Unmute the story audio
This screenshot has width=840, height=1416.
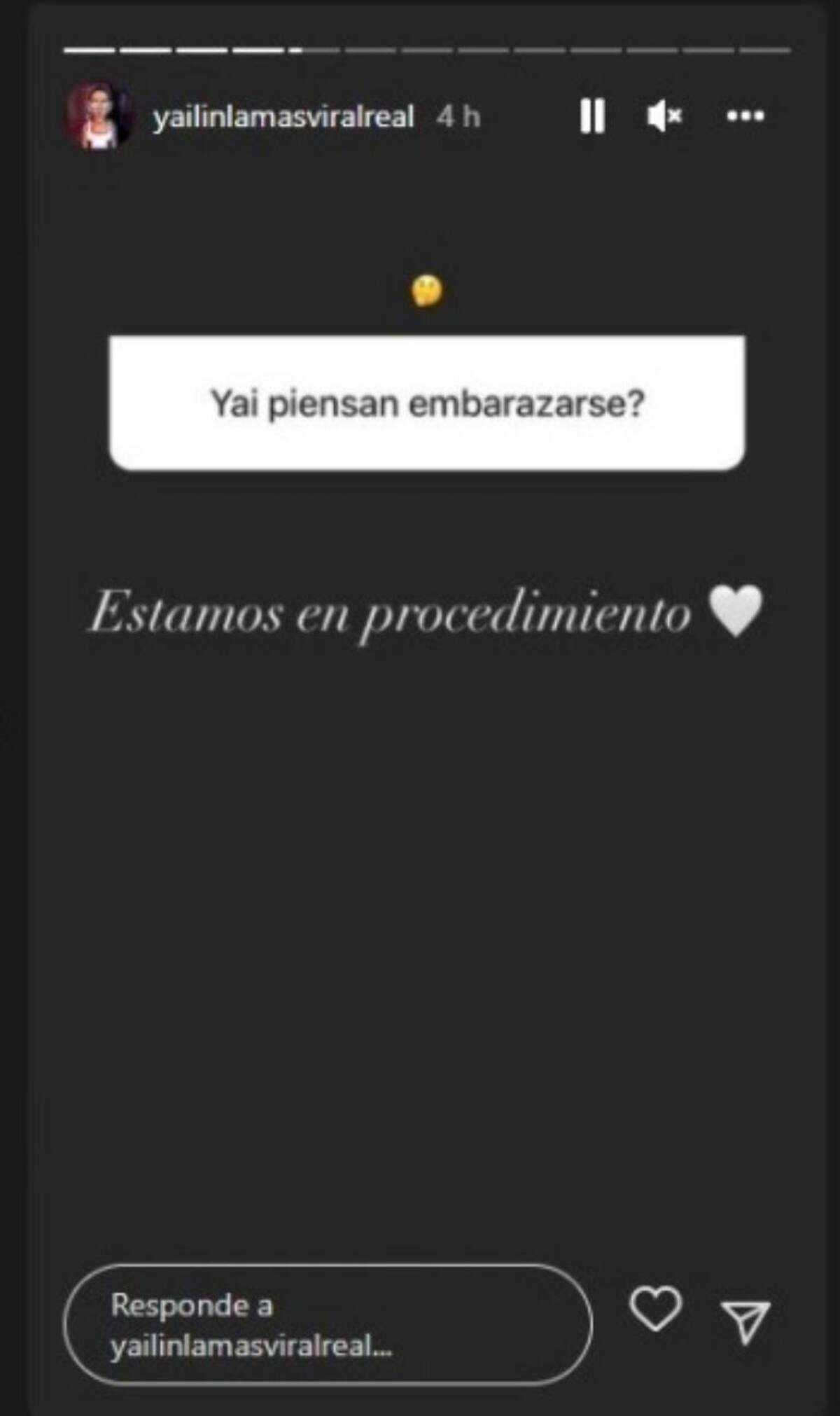(664, 116)
